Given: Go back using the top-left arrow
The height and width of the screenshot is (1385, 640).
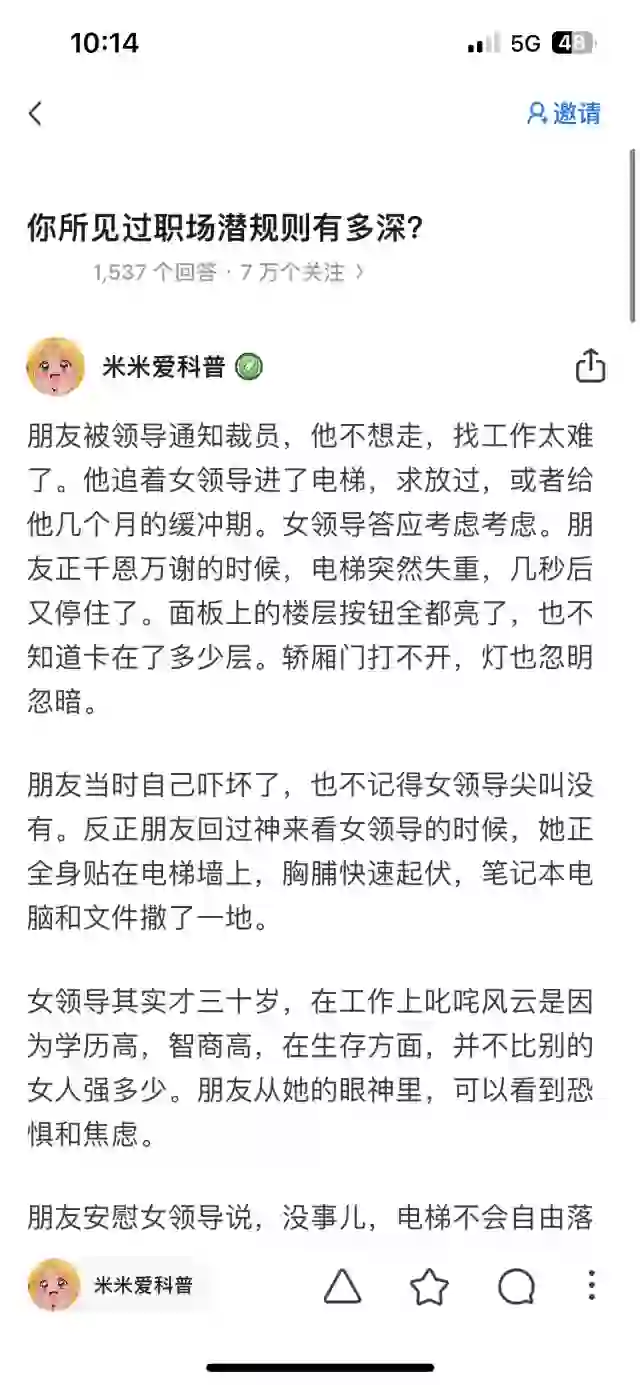Looking at the screenshot, I should [x=36, y=113].
